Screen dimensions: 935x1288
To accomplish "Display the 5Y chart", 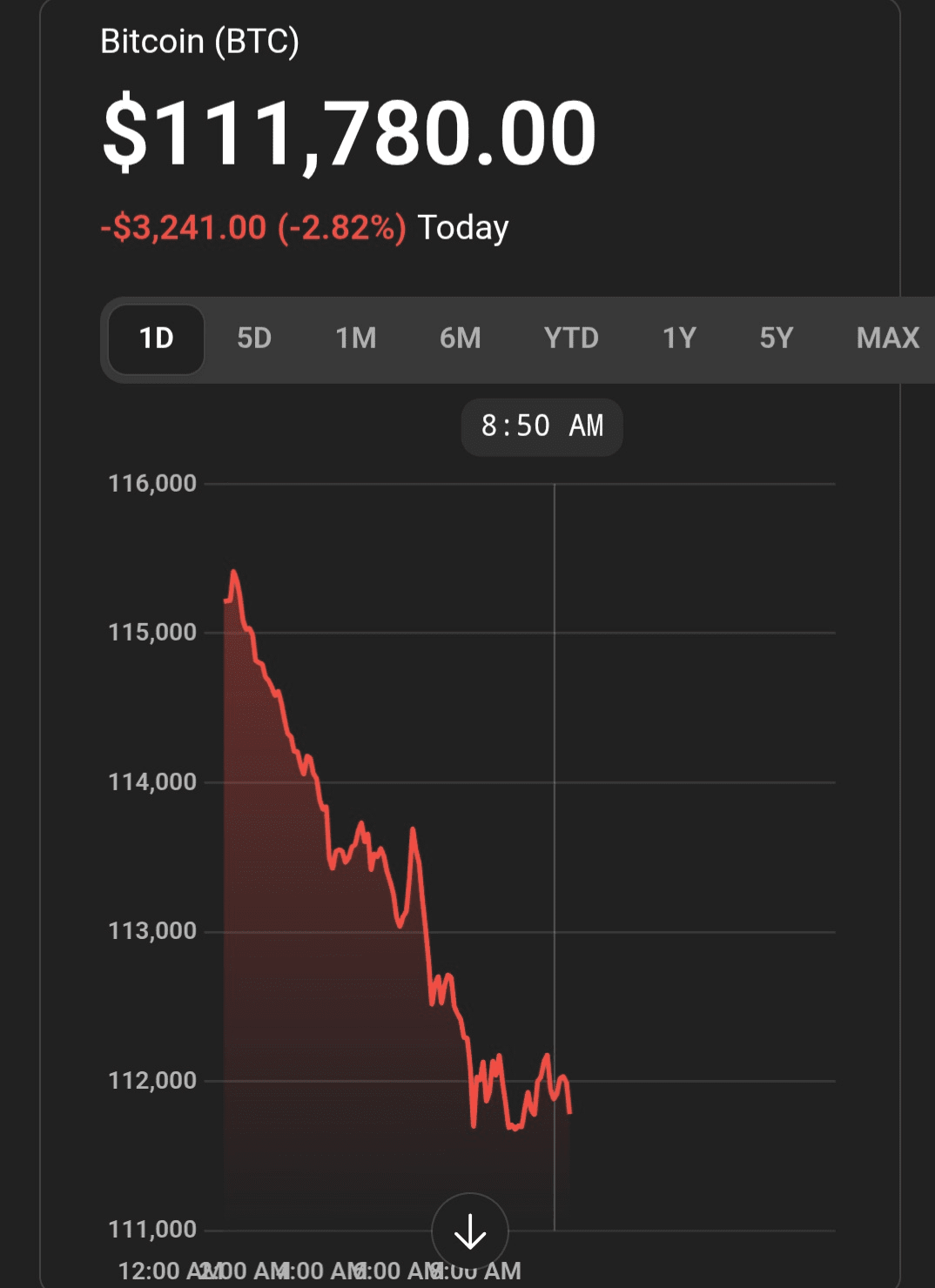I will click(777, 339).
